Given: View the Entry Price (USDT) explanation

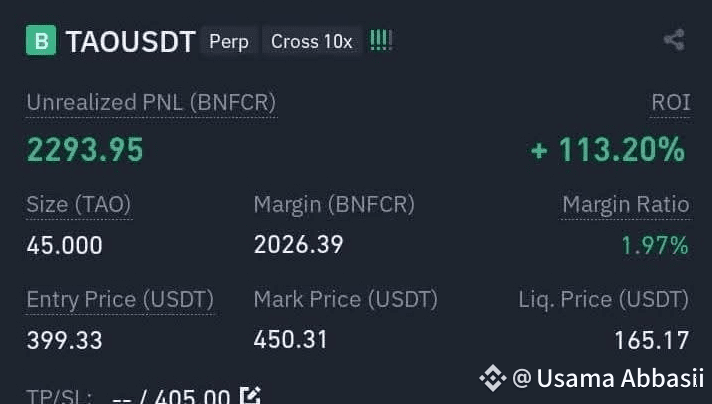Looking at the screenshot, I should [120, 300].
